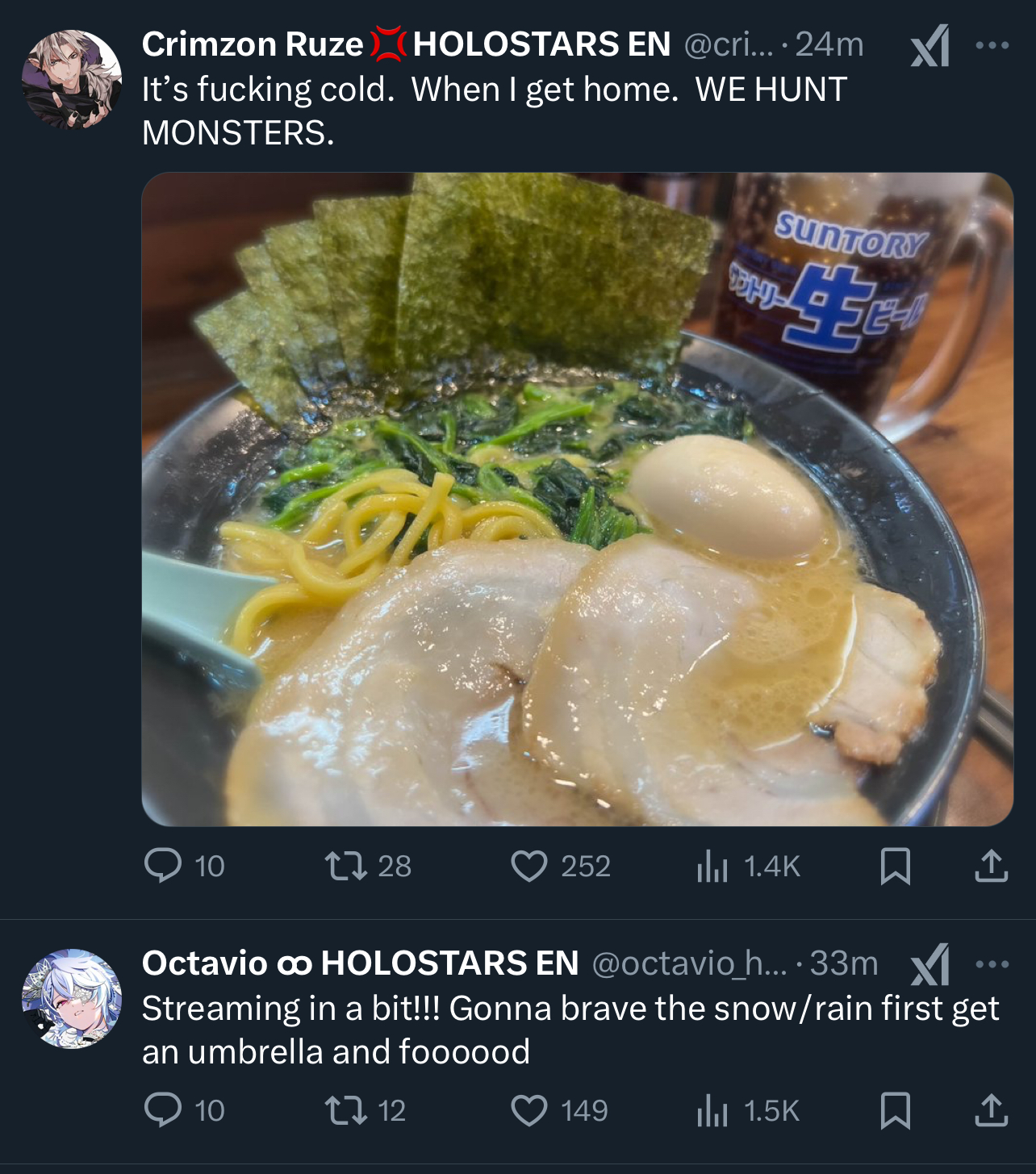Like Octavio's streaming post
Viewport: 1036px width, 1174px height.
(x=529, y=1110)
